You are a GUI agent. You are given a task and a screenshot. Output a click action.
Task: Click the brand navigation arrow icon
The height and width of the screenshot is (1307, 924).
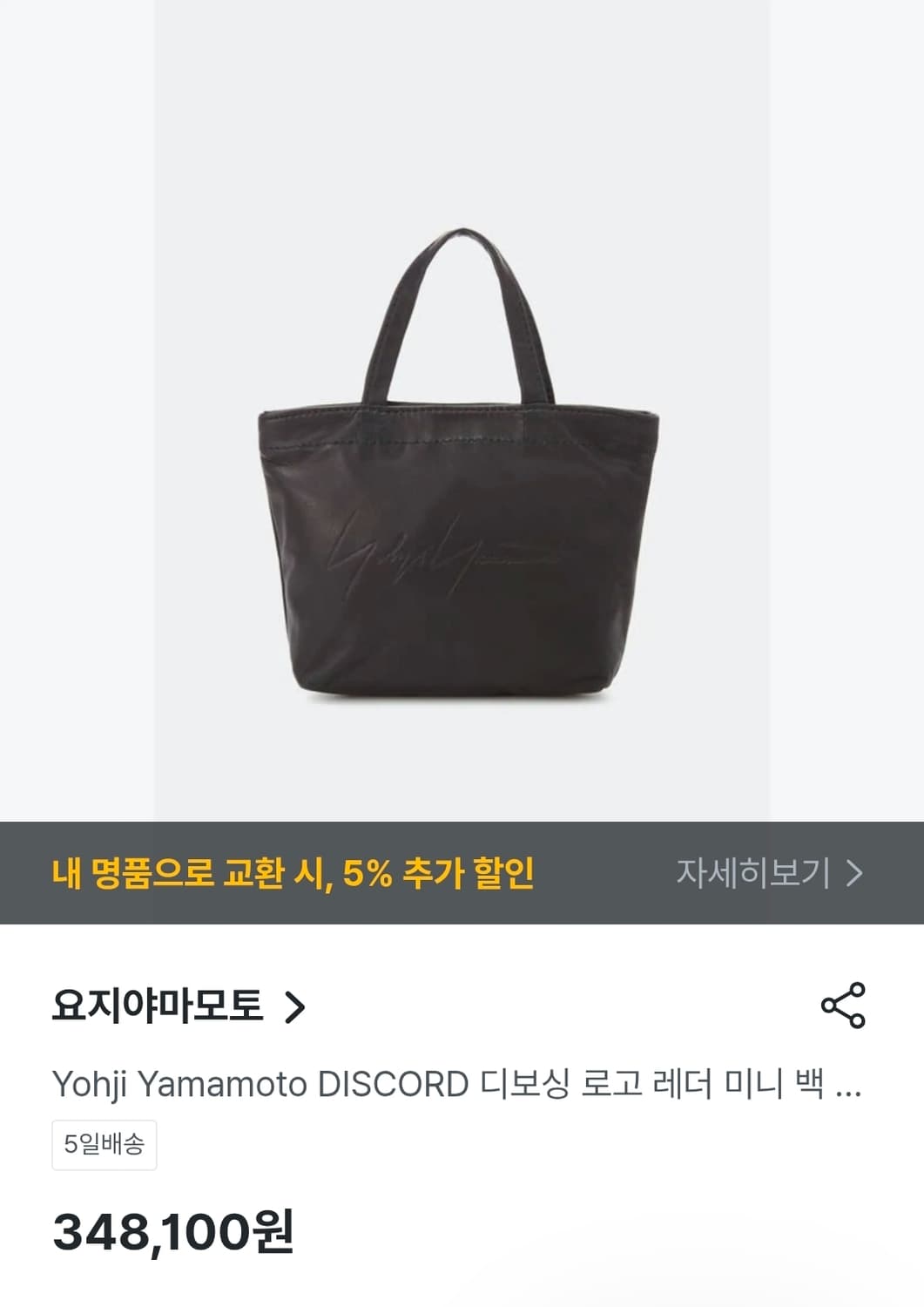[x=297, y=1008]
